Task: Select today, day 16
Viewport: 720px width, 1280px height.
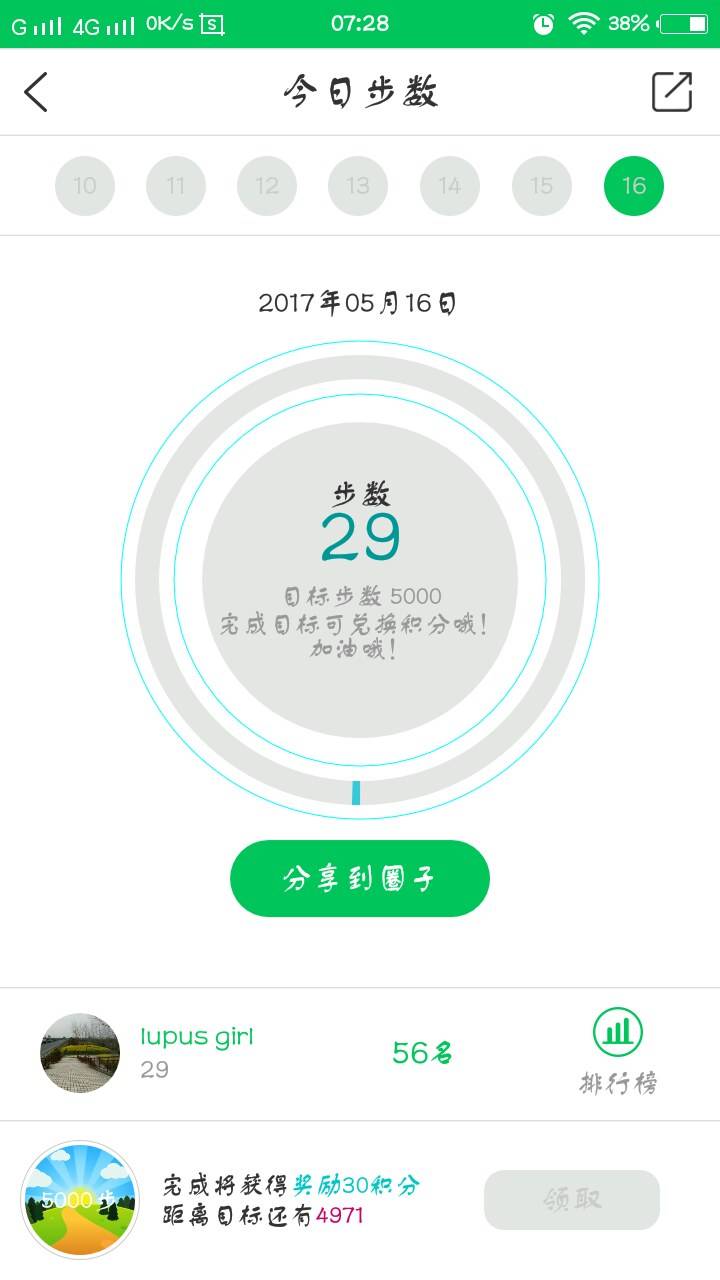Action: click(x=634, y=186)
